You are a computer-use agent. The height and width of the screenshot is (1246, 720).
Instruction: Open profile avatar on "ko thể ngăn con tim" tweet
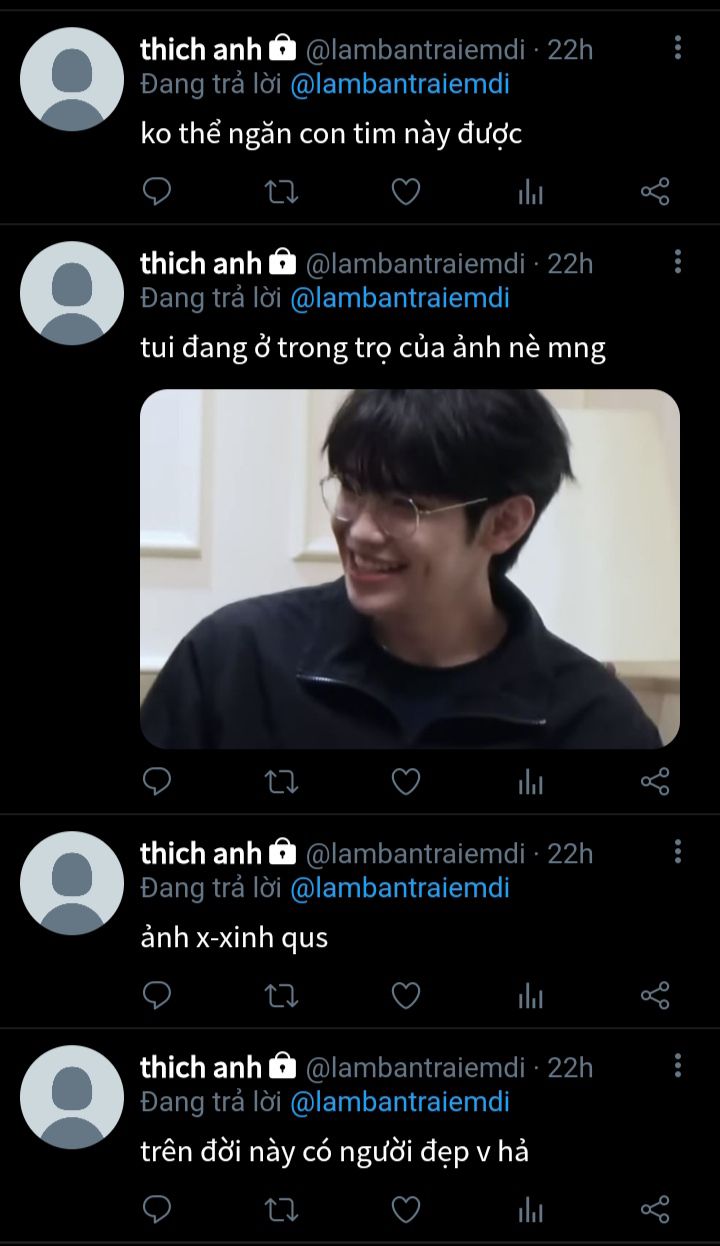point(72,79)
